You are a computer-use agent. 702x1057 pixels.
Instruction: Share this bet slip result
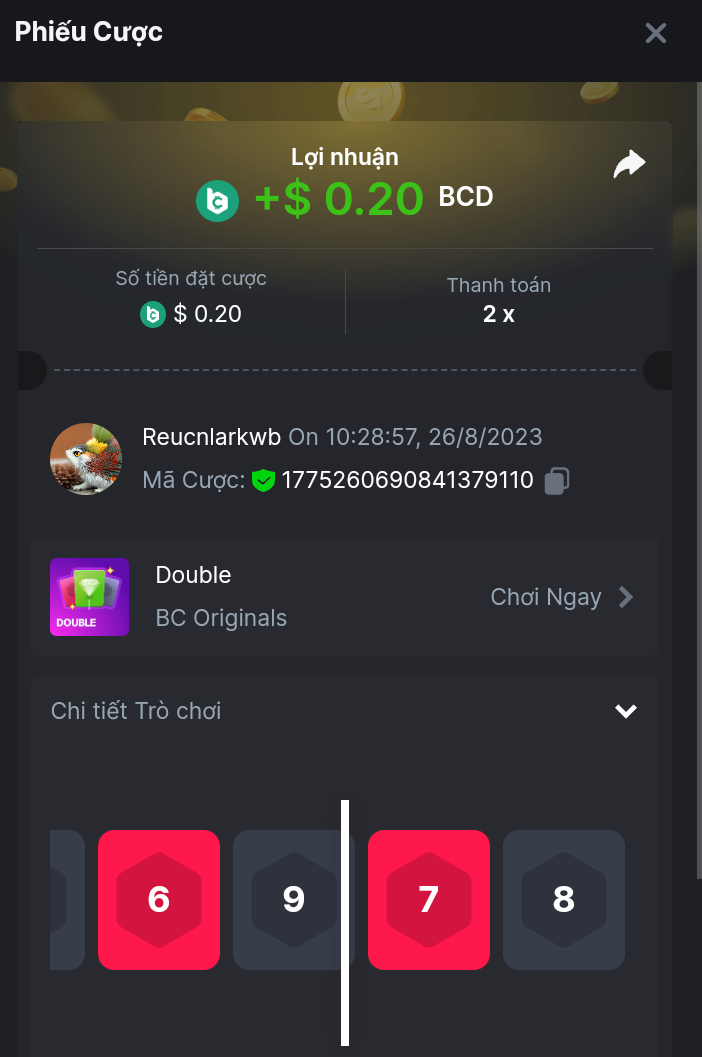tap(629, 165)
